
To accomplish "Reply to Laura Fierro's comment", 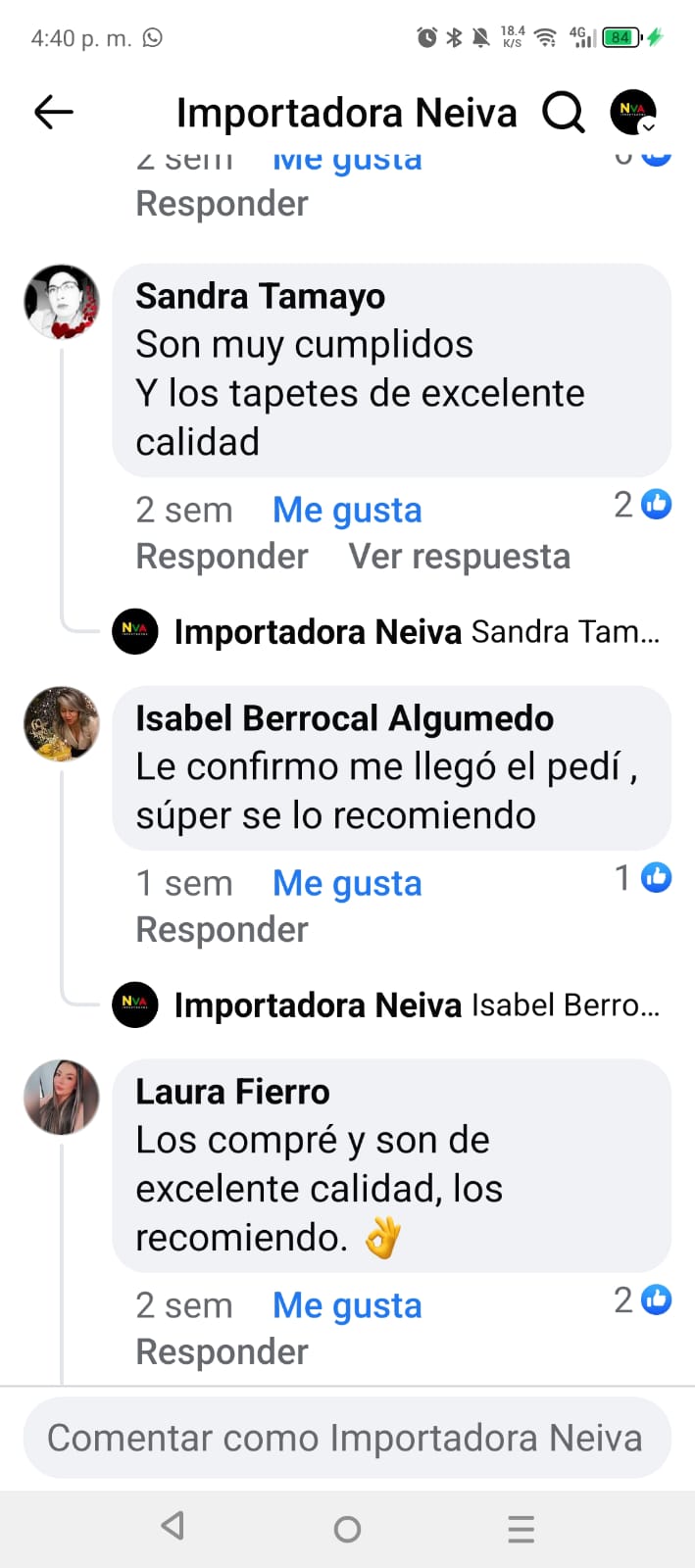I will 222,1352.
